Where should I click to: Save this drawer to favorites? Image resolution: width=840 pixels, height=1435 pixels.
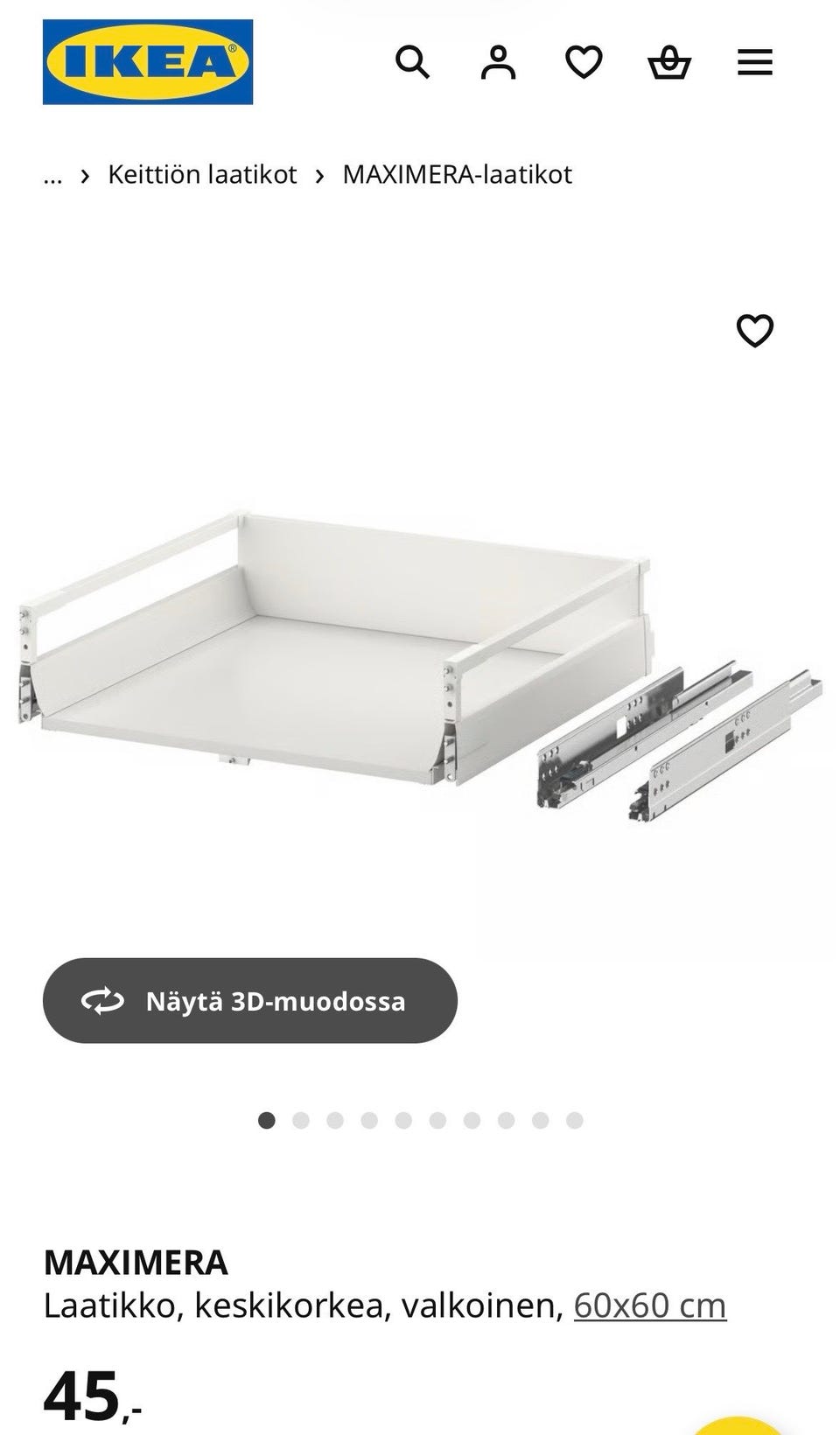(x=754, y=331)
